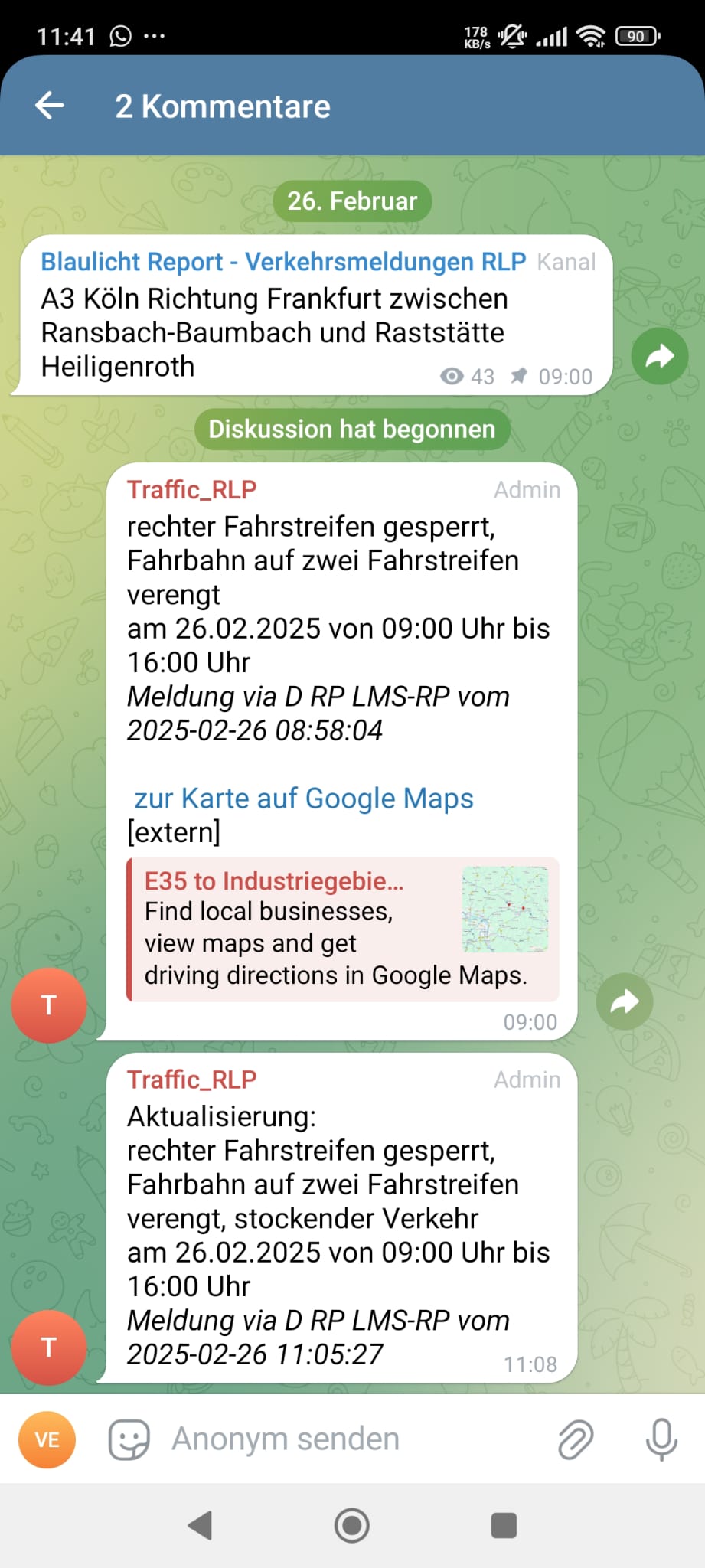Viewport: 705px width, 1568px height.
Task: Open Blaulicht Report channel name in post
Action: [282, 262]
